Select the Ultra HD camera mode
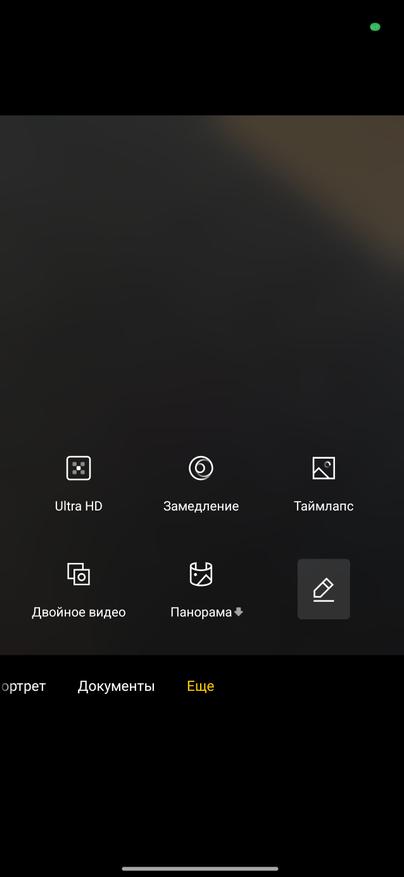Screen dimensions: 404x877 coord(78,483)
